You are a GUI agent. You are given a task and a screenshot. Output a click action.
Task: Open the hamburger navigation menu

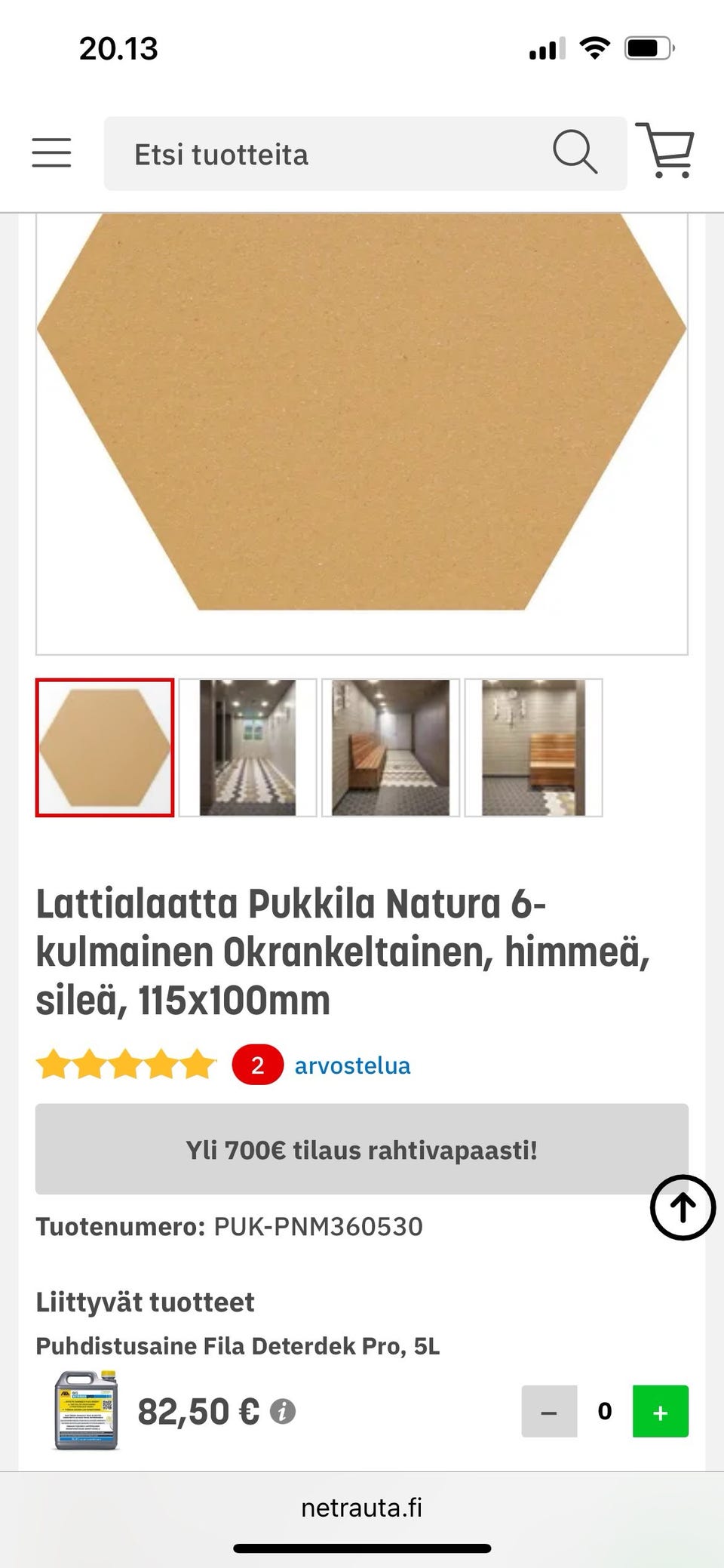[51, 152]
